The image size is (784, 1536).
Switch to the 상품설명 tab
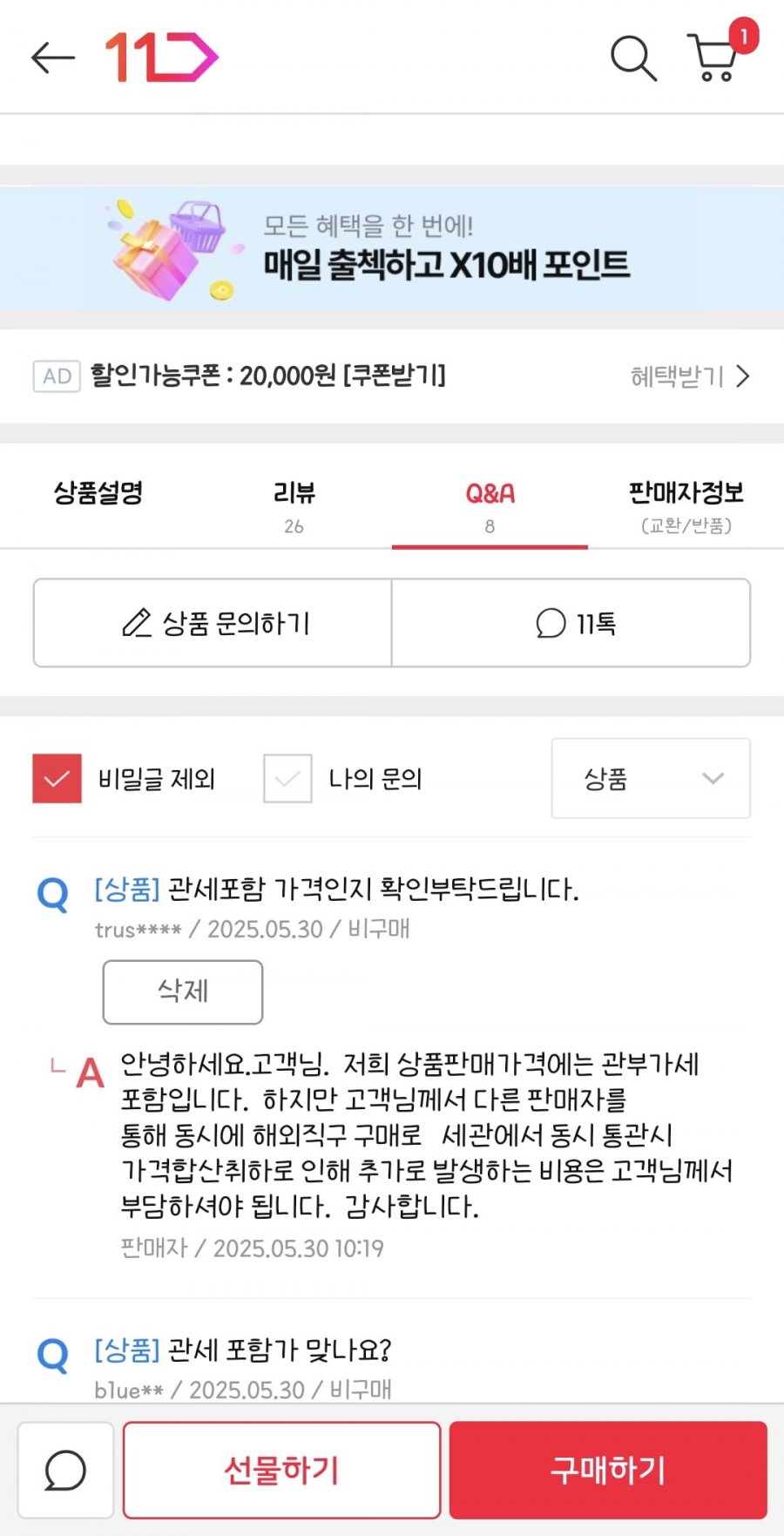(x=98, y=494)
